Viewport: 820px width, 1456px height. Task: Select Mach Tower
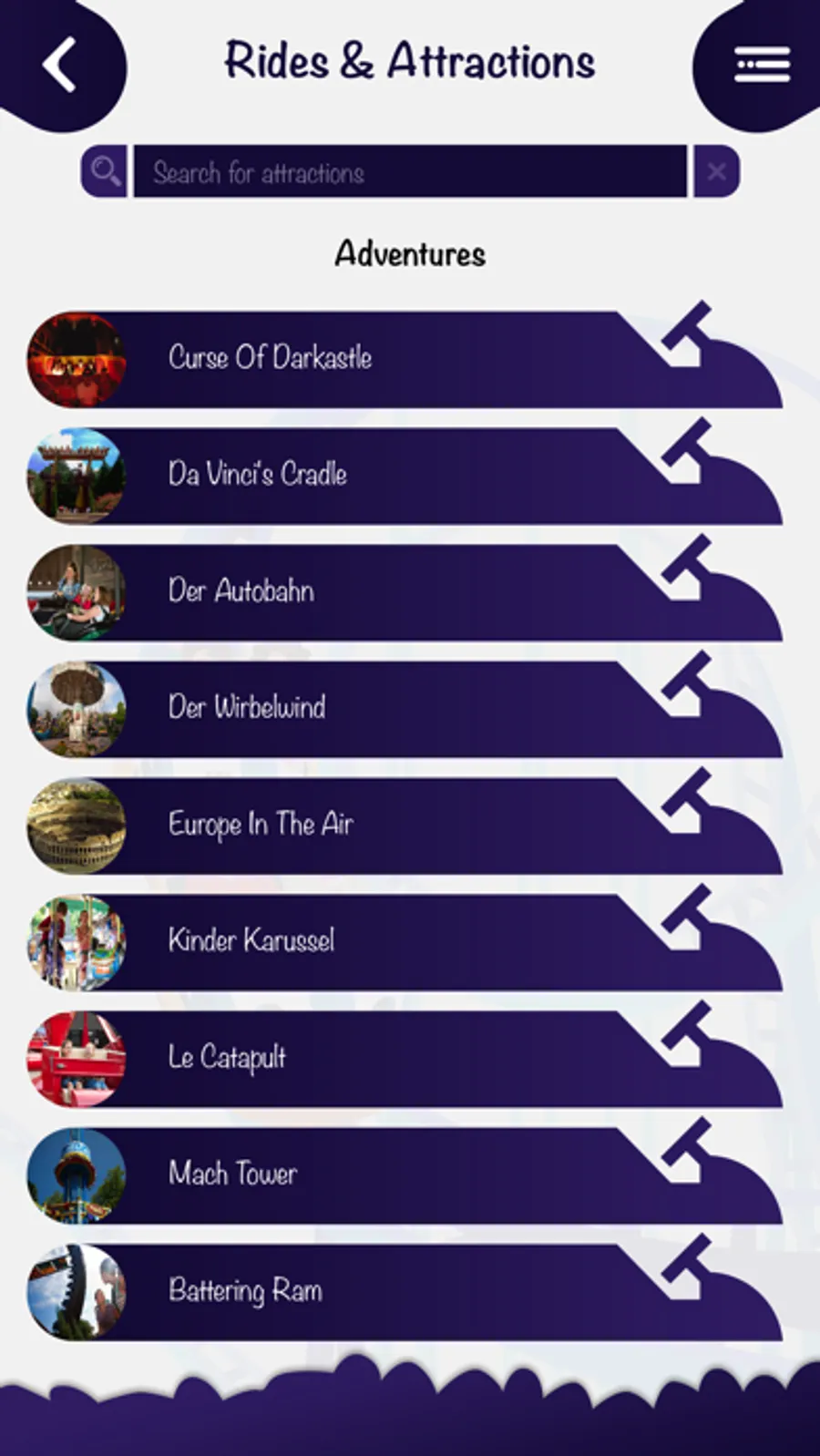pyautogui.click(x=364, y=1174)
